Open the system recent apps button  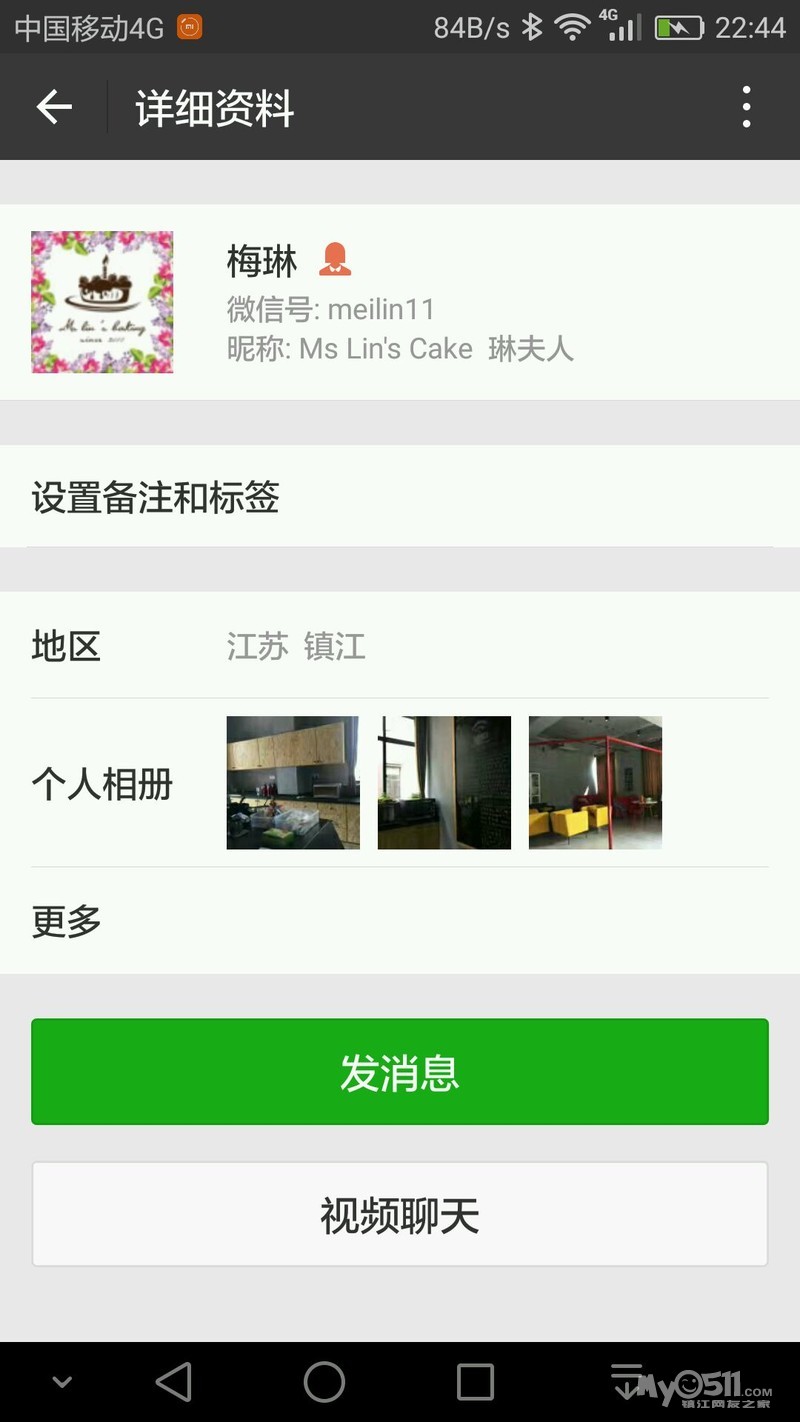(x=475, y=1382)
